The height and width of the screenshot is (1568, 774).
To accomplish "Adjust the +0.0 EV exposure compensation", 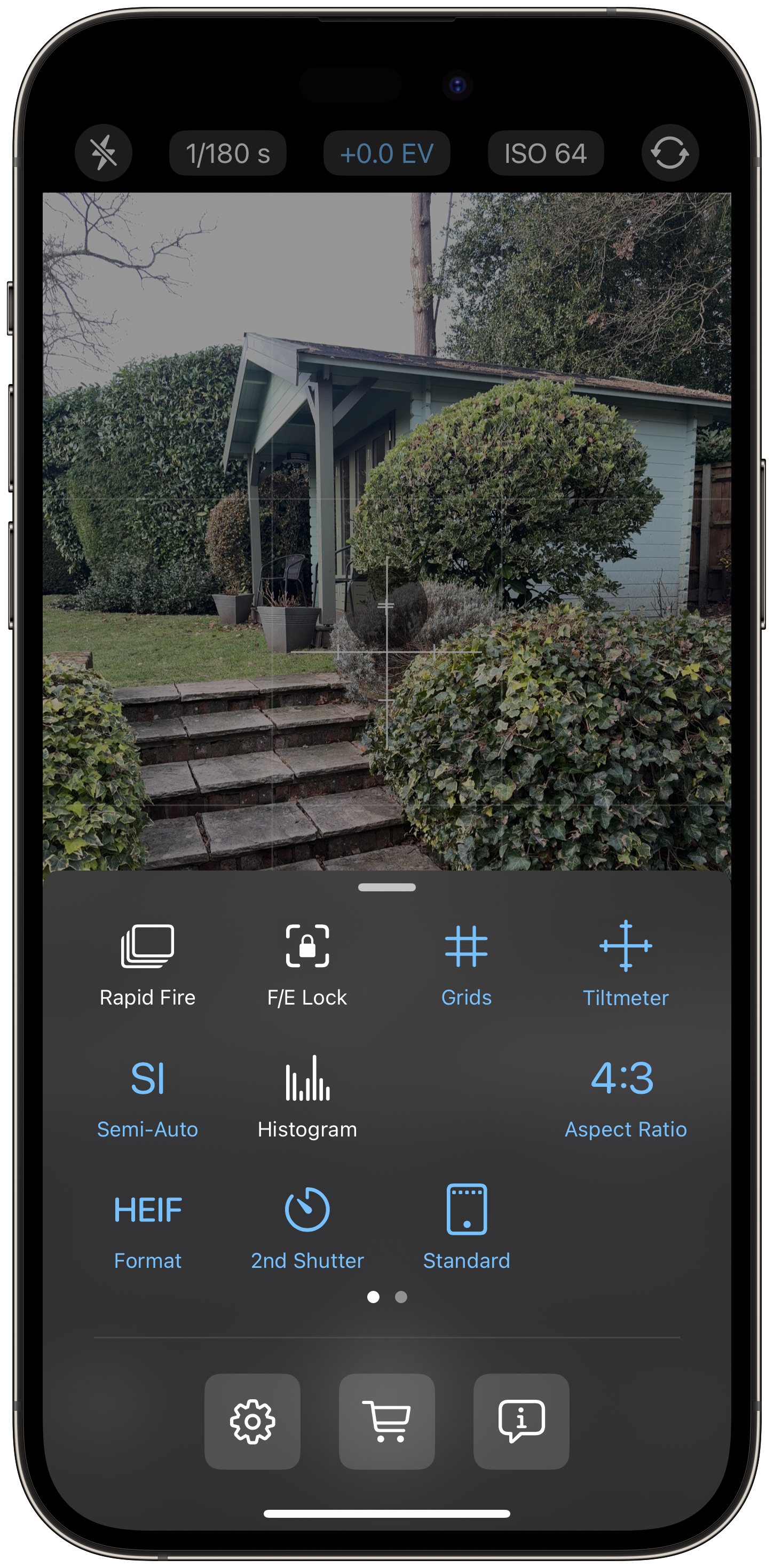I will [x=386, y=153].
